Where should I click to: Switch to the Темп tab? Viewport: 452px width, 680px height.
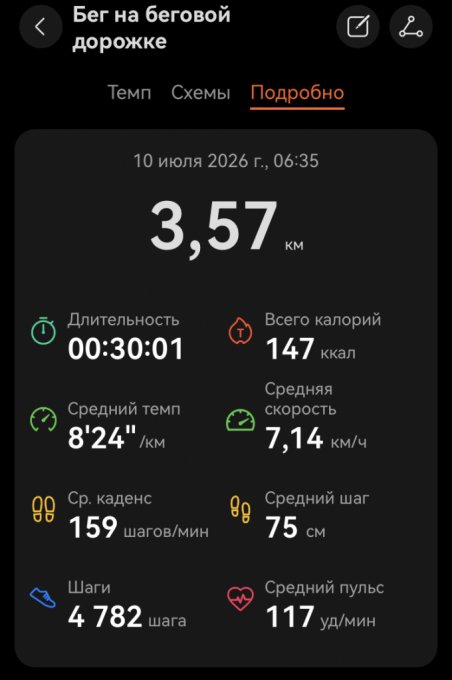point(129,92)
